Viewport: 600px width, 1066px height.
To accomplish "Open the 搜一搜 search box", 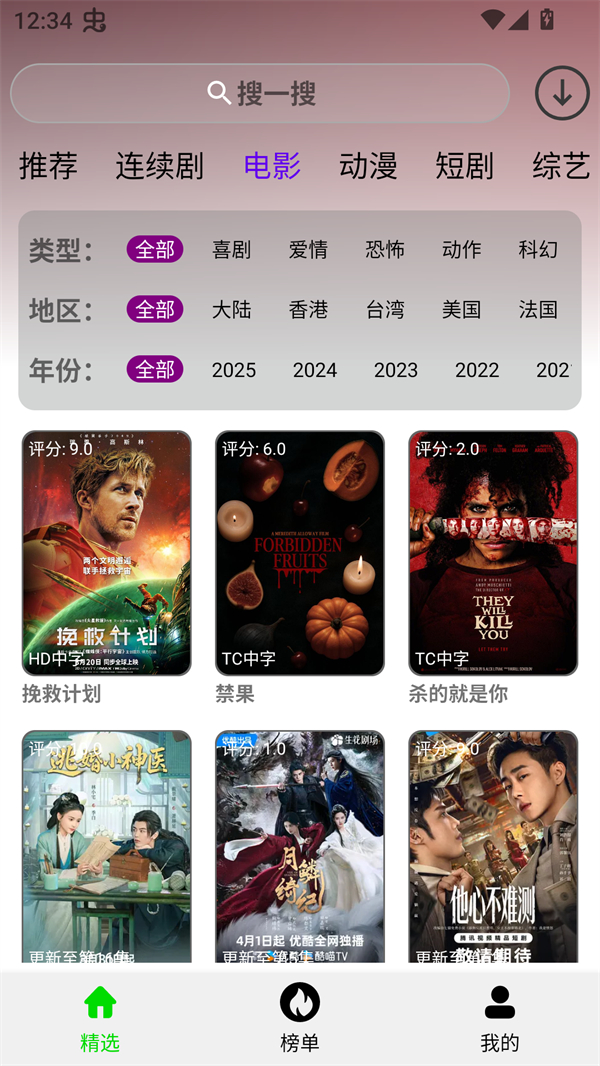I will 260,94.
